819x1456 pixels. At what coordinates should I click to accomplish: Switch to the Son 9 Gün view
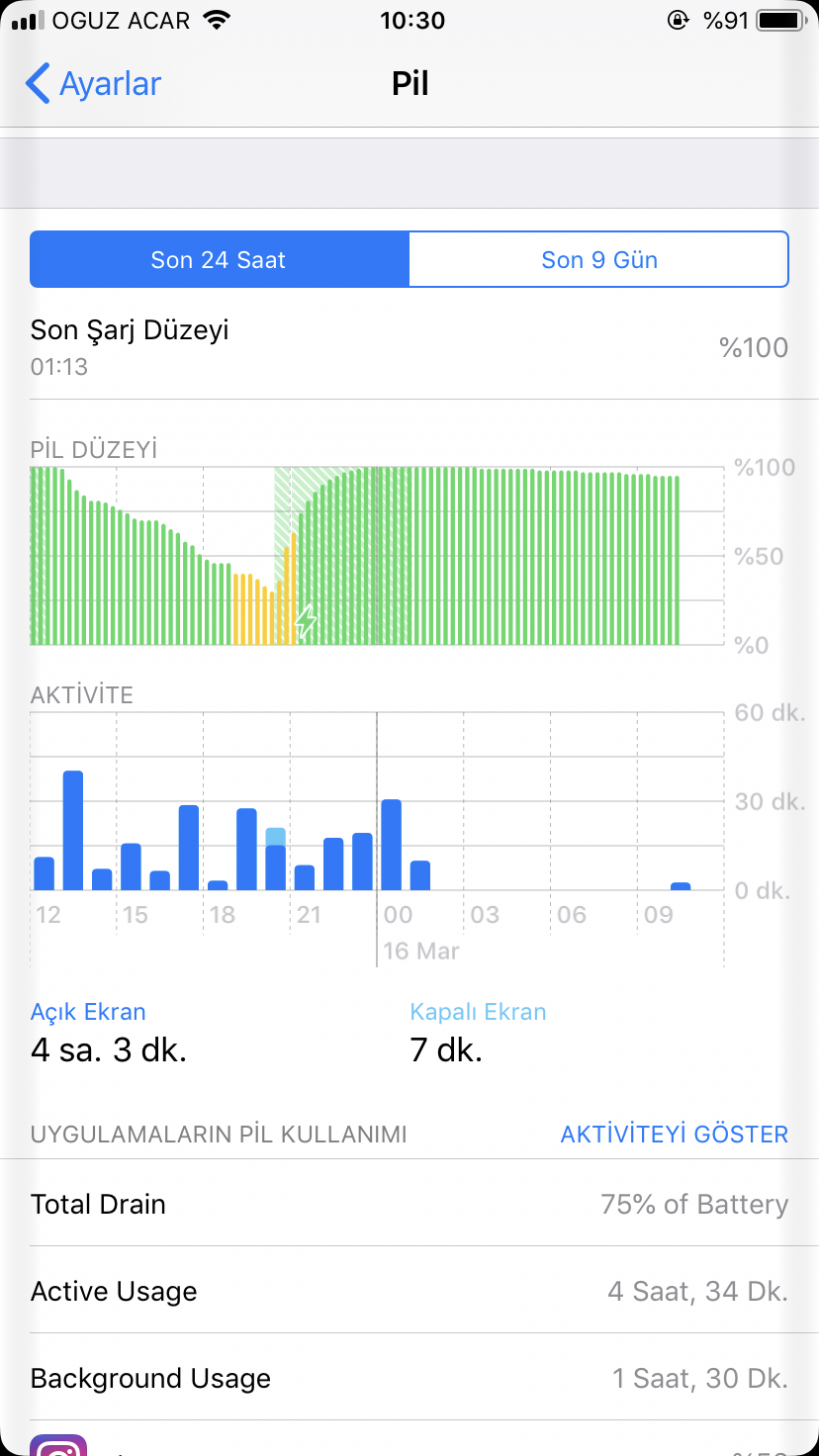coord(598,260)
